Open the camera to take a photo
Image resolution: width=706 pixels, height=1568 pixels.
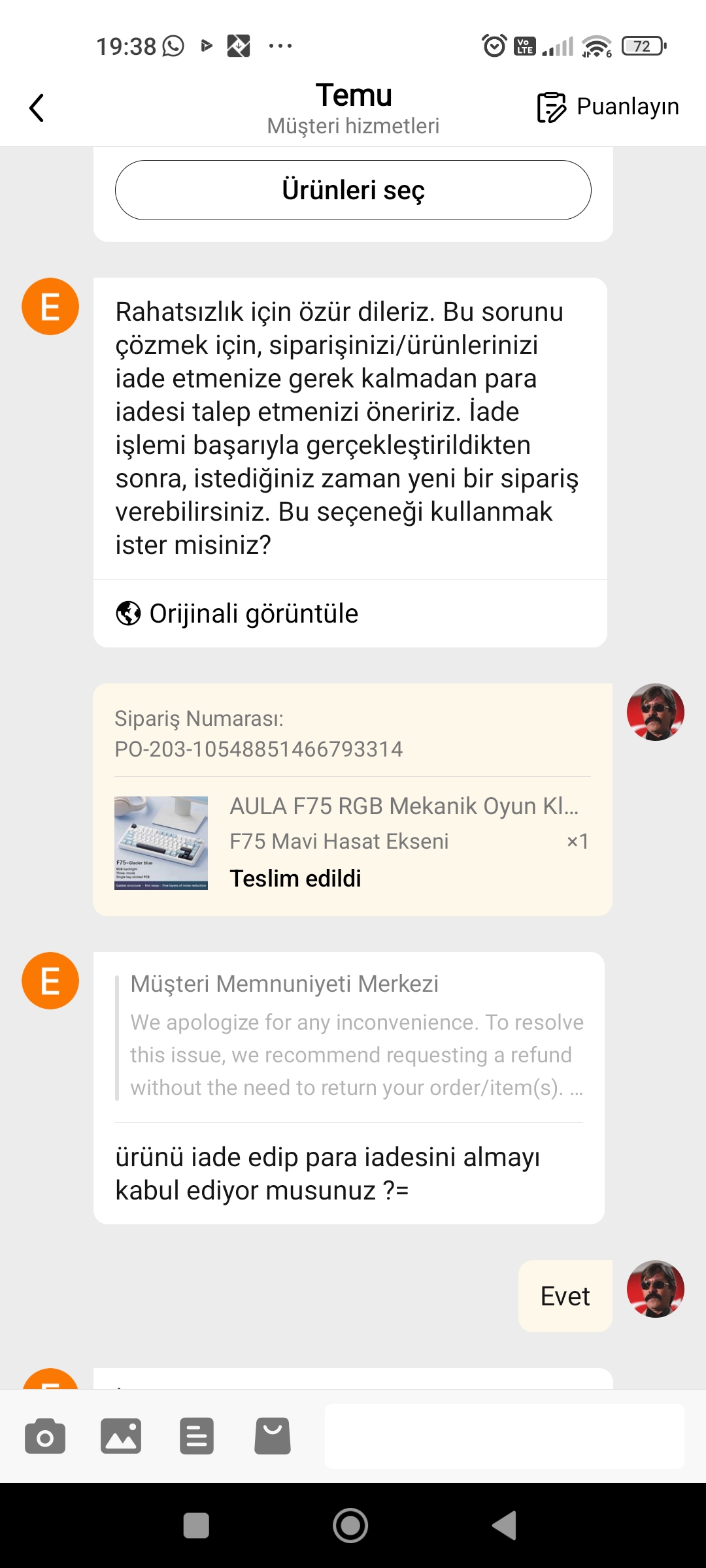click(x=45, y=1436)
